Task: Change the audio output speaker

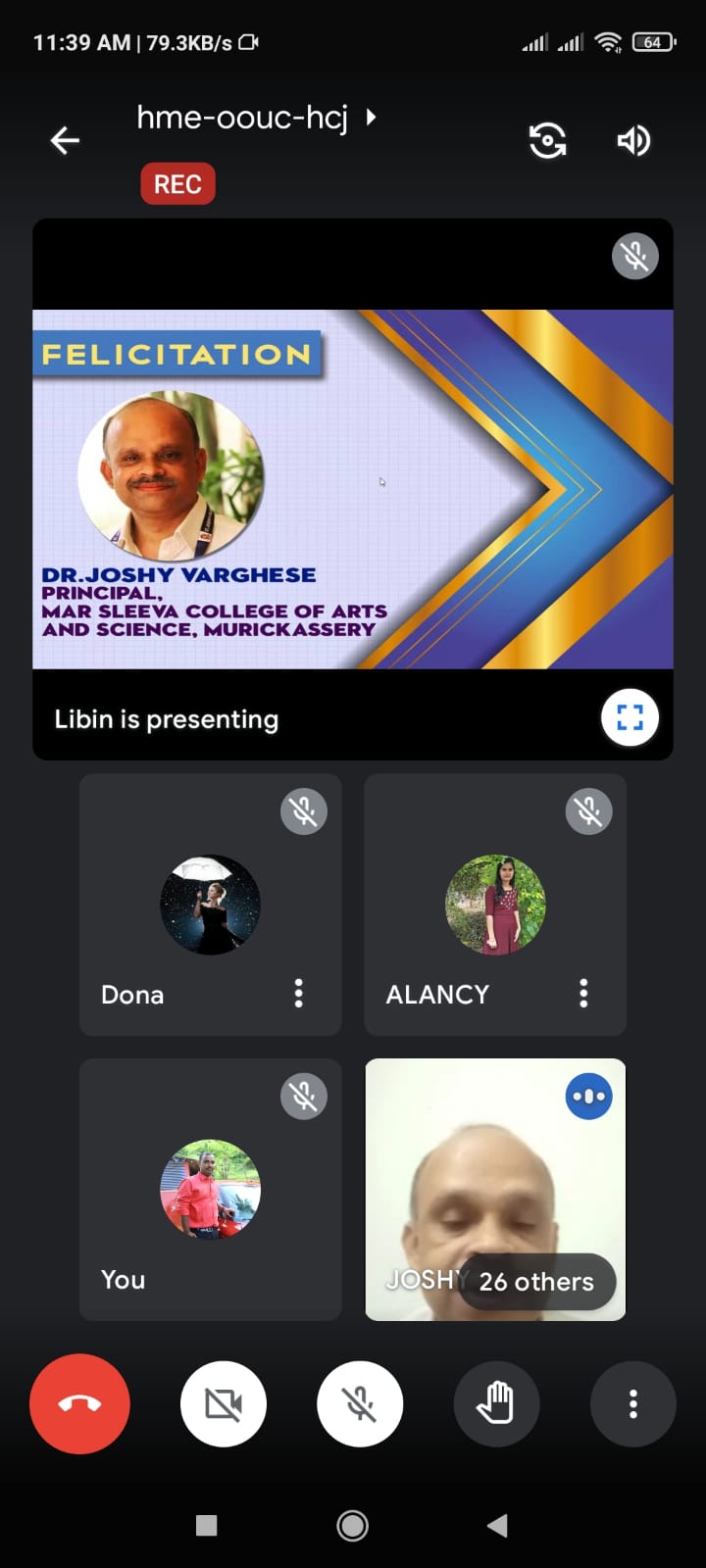Action: 632,141
